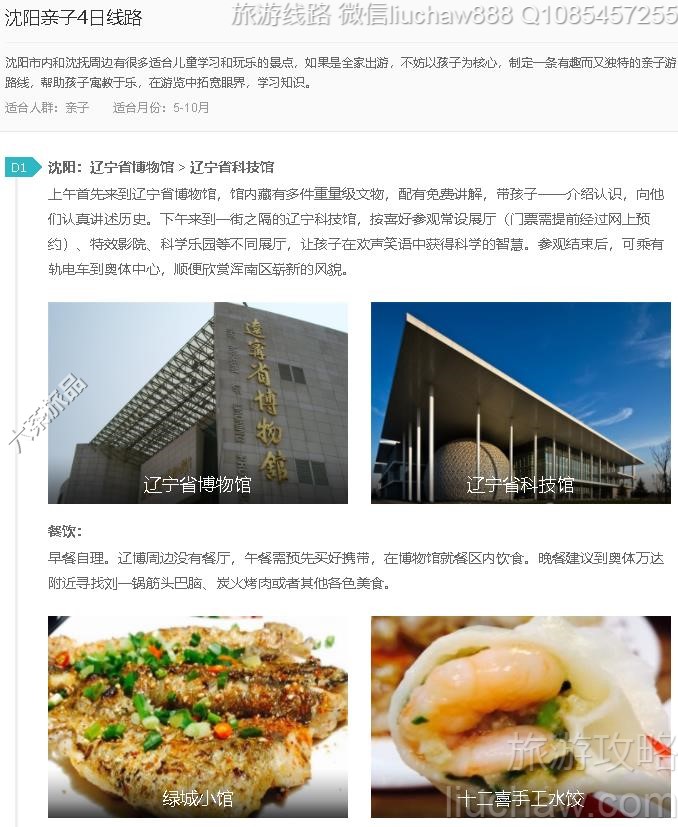Open the 辽宁省博物馆 photo tile
The height and width of the screenshot is (827, 678).
(x=198, y=402)
